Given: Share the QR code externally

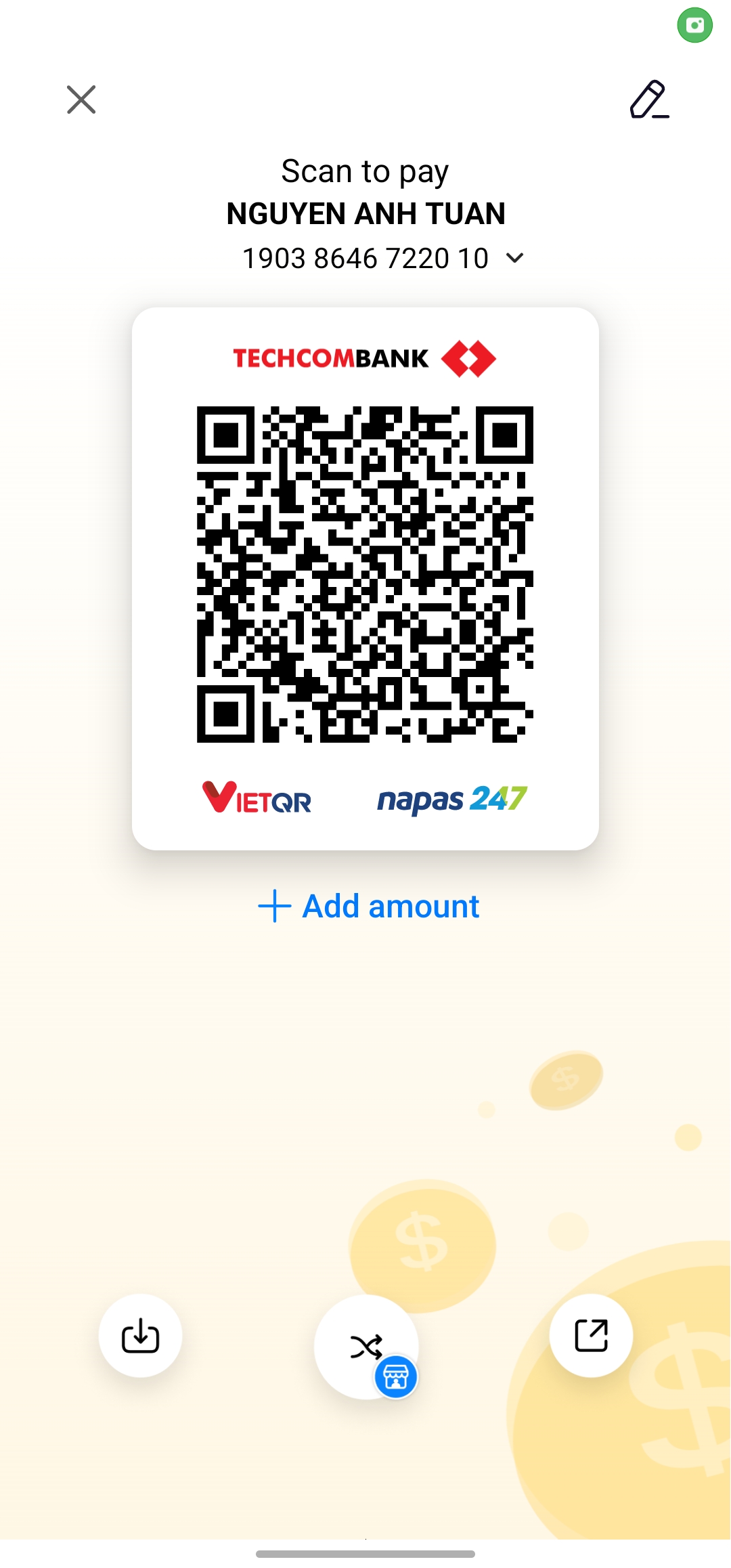Looking at the screenshot, I should pyautogui.click(x=591, y=1336).
